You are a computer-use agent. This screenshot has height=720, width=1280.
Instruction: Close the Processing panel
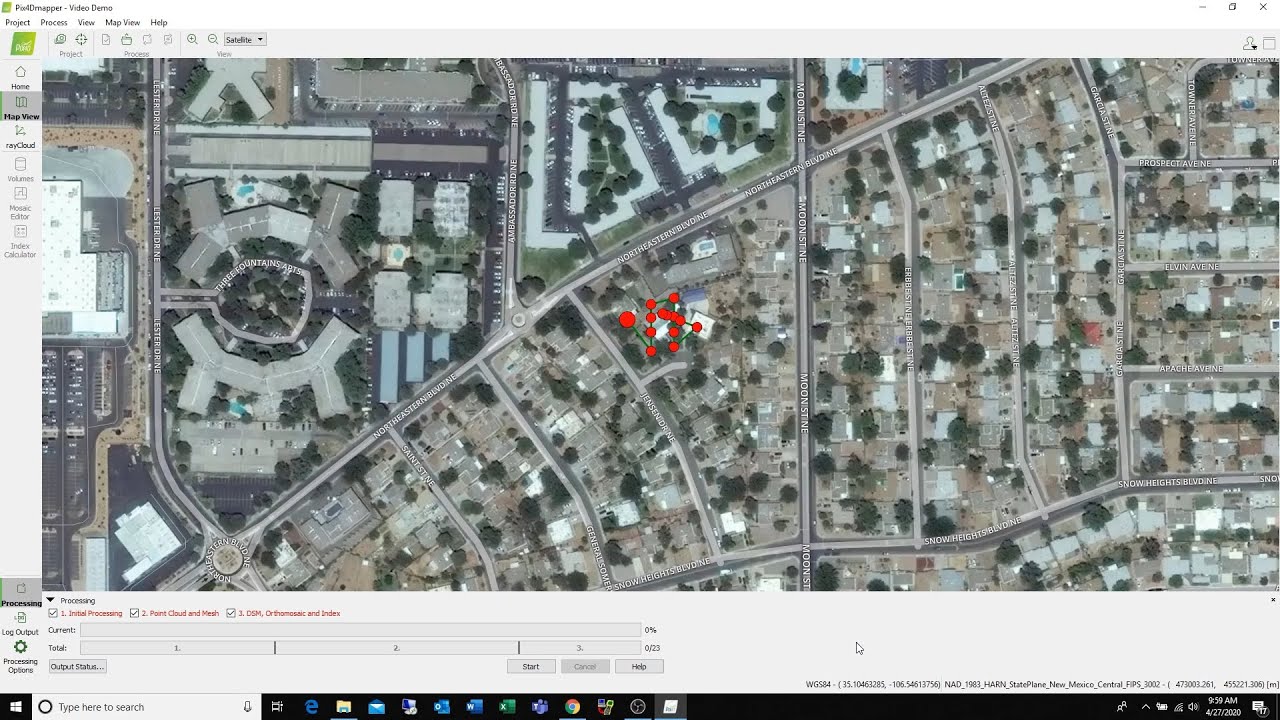[1272, 600]
